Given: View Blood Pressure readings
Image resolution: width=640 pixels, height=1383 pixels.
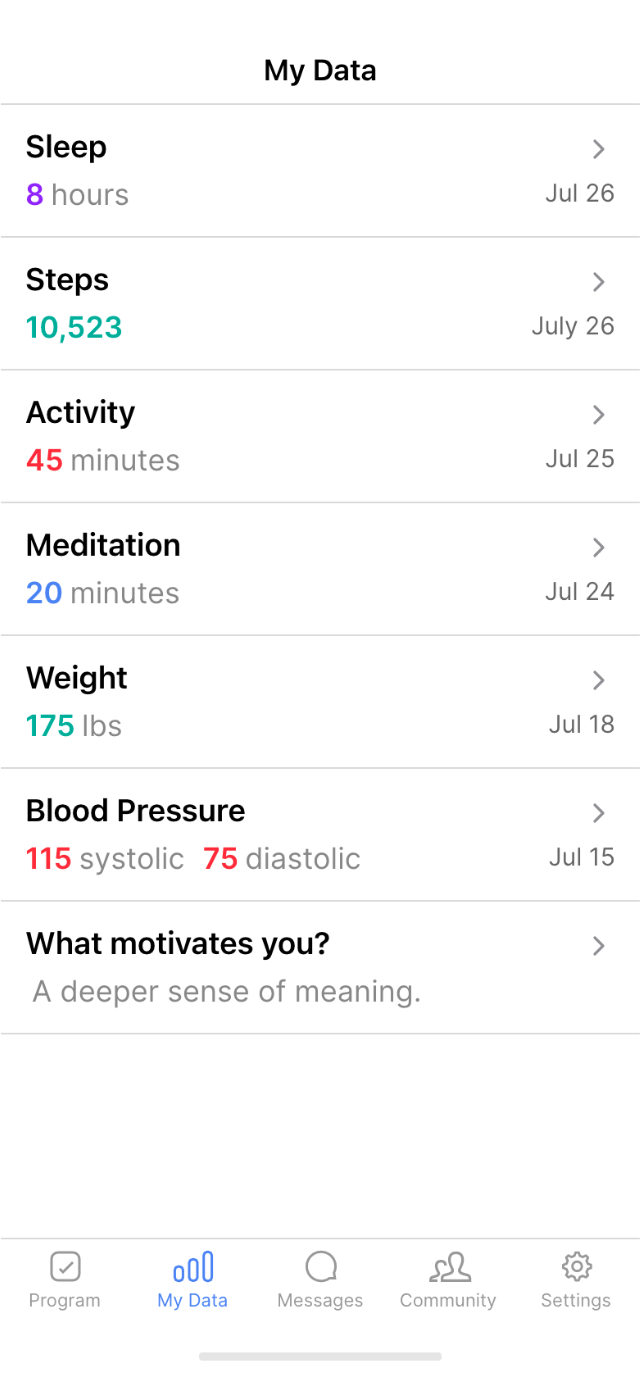Looking at the screenshot, I should pos(320,835).
